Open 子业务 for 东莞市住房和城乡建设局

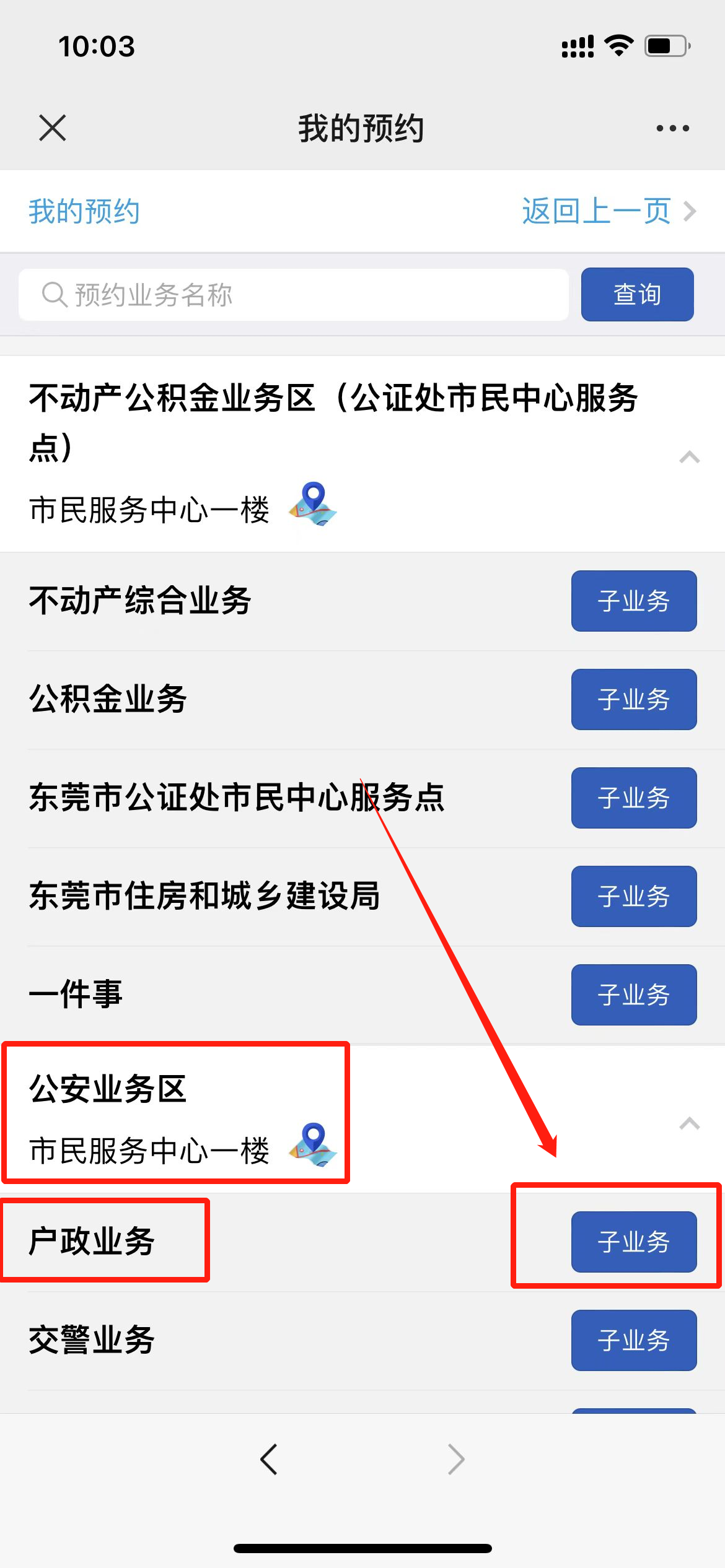point(633,896)
